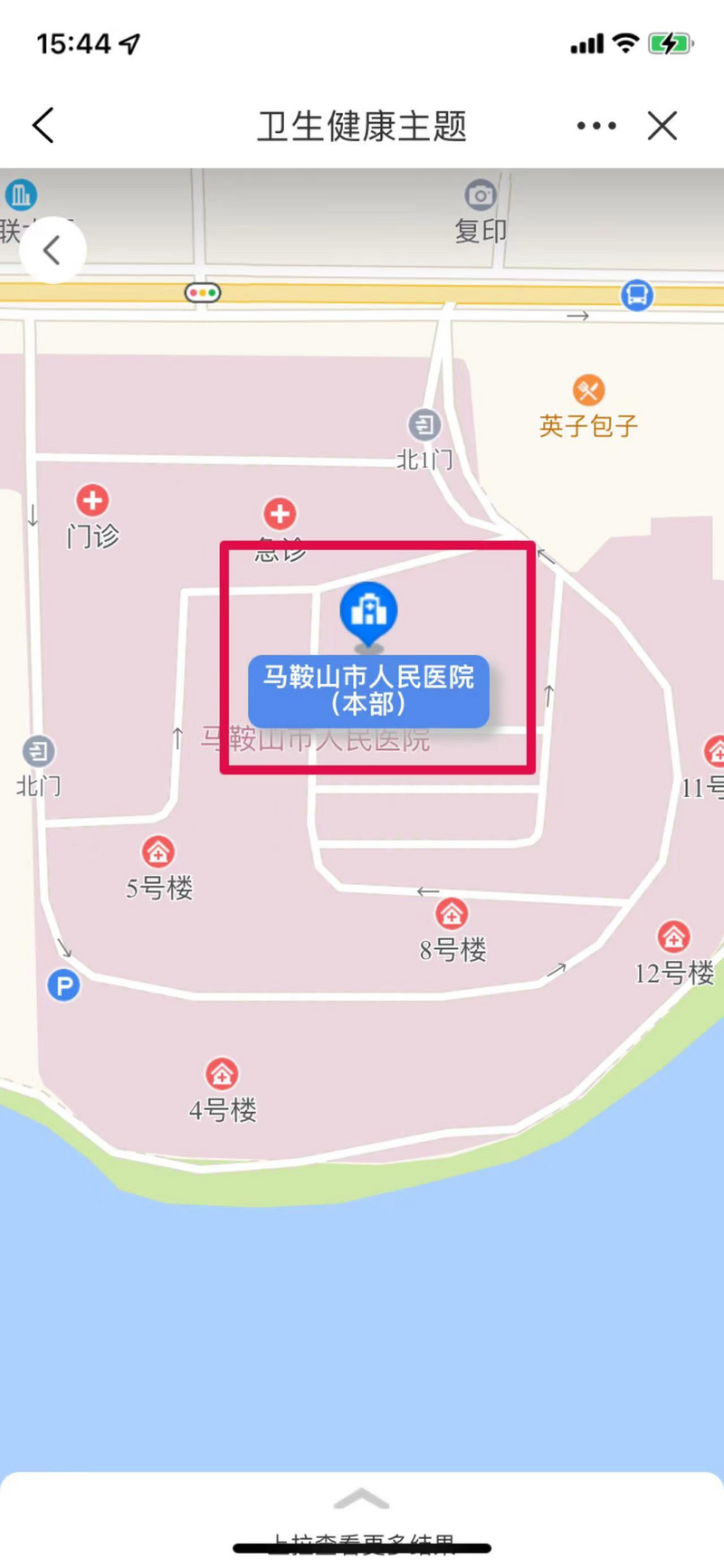This screenshot has height=1568, width=724.
Task: Click the 北1门 gate icon
Action: coord(424,425)
